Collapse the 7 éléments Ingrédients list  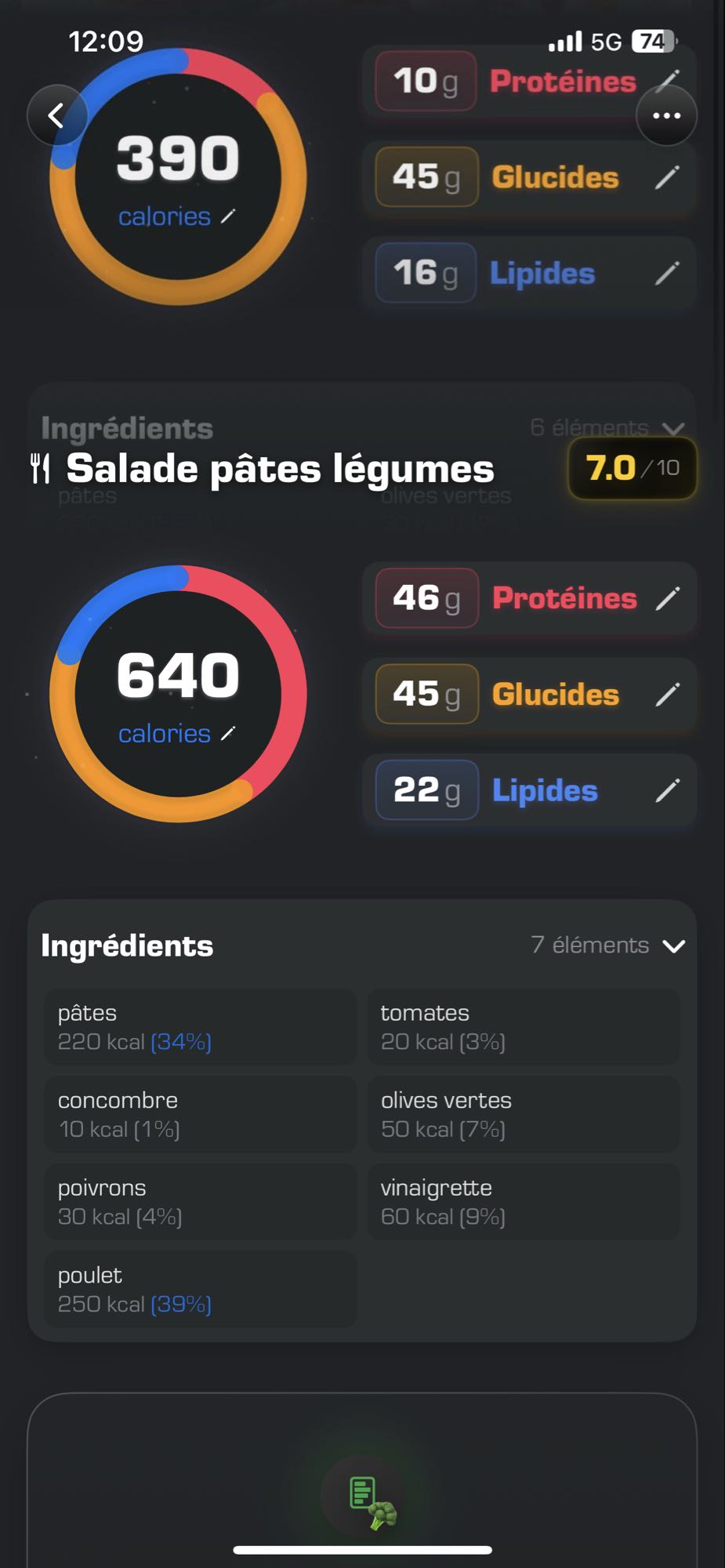[674, 946]
